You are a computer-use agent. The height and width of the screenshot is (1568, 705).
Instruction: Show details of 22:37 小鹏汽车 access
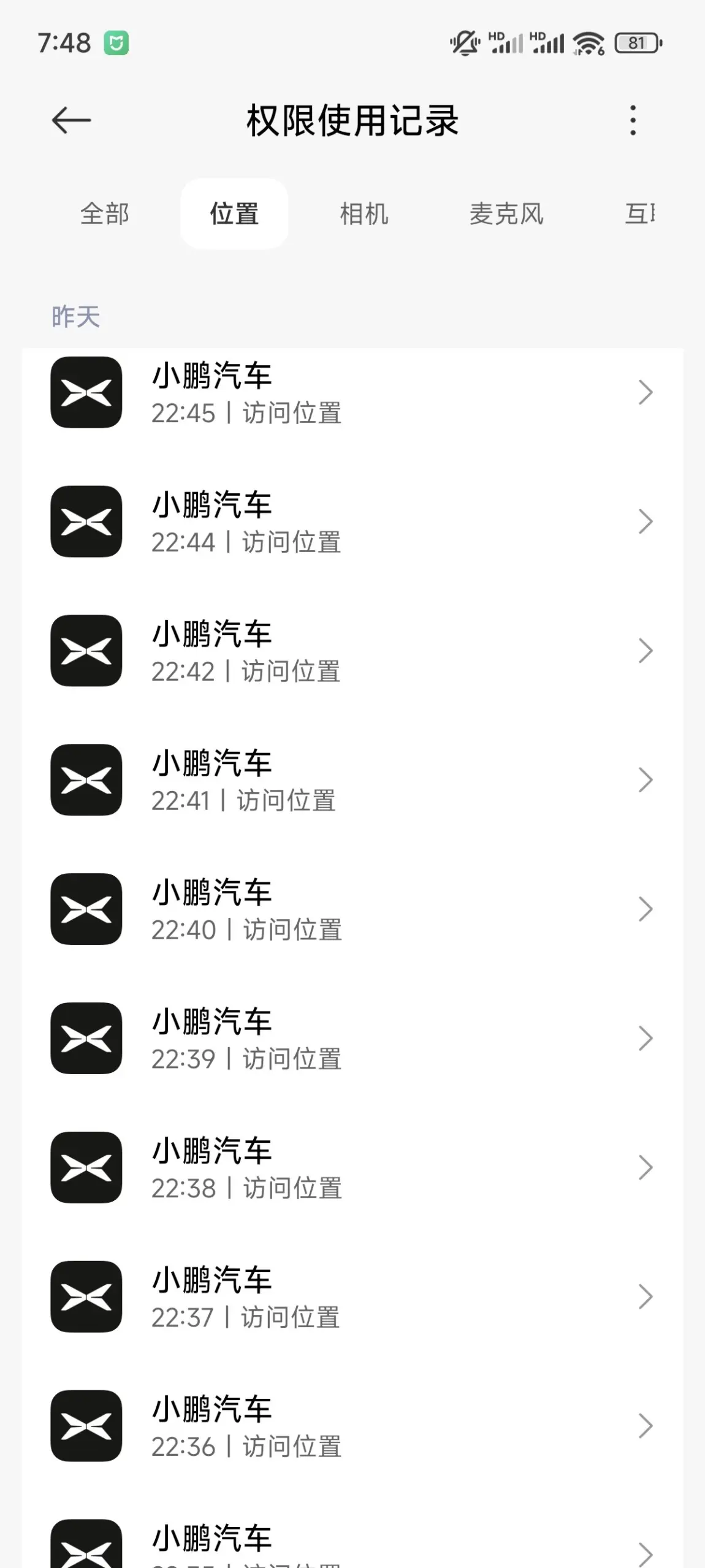coord(352,1297)
